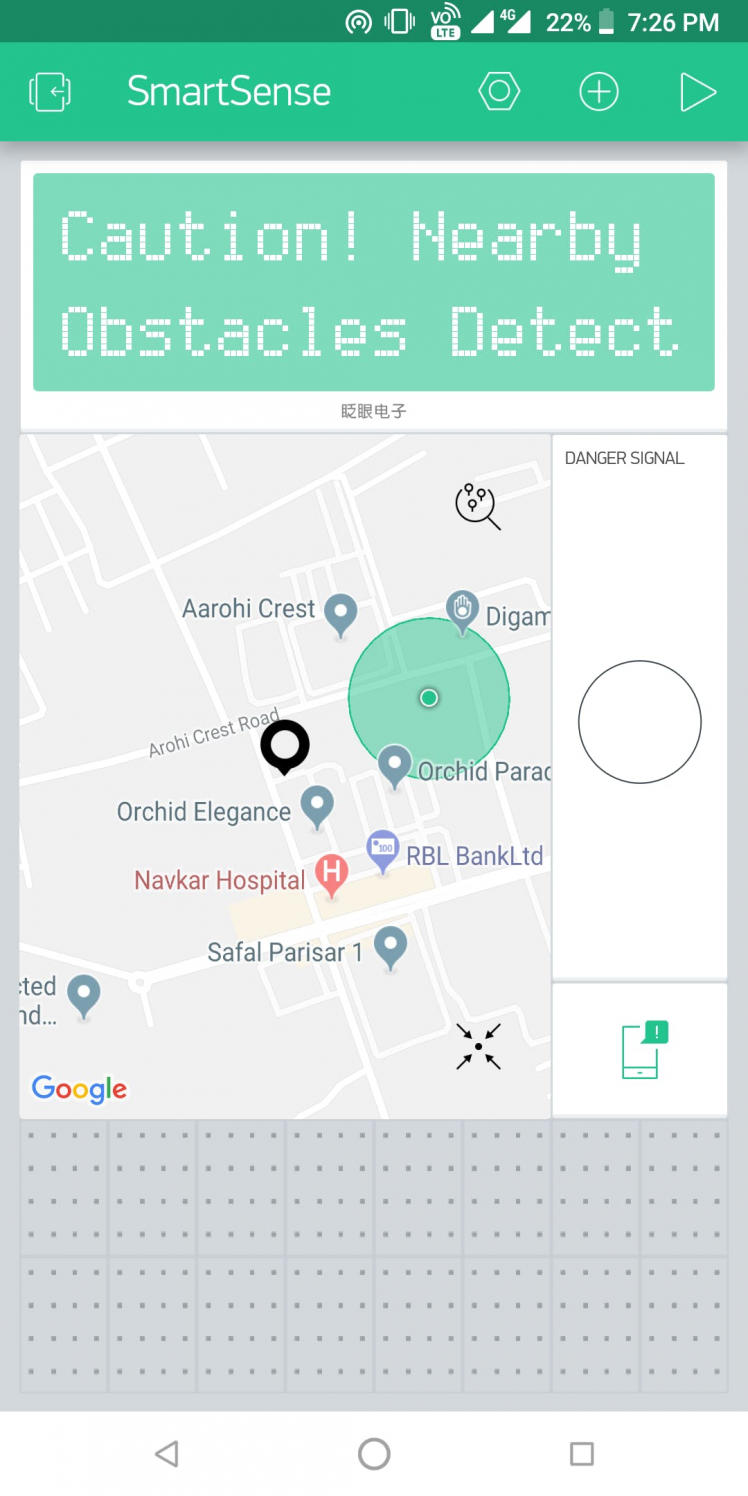Image resolution: width=748 pixels, height=1496 pixels.
Task: Open the DANGER SIGNAL LED widget
Action: click(x=639, y=721)
